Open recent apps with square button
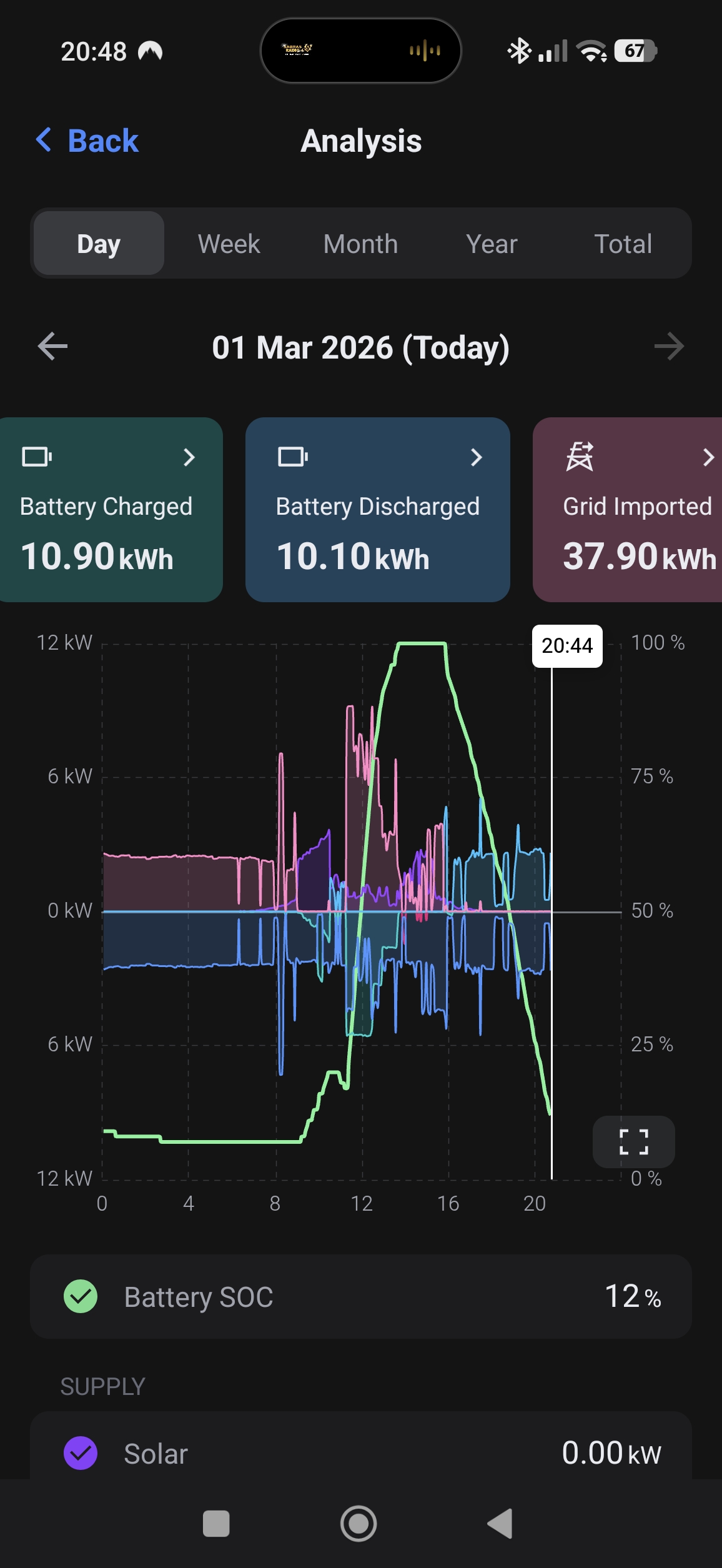 tap(216, 1524)
